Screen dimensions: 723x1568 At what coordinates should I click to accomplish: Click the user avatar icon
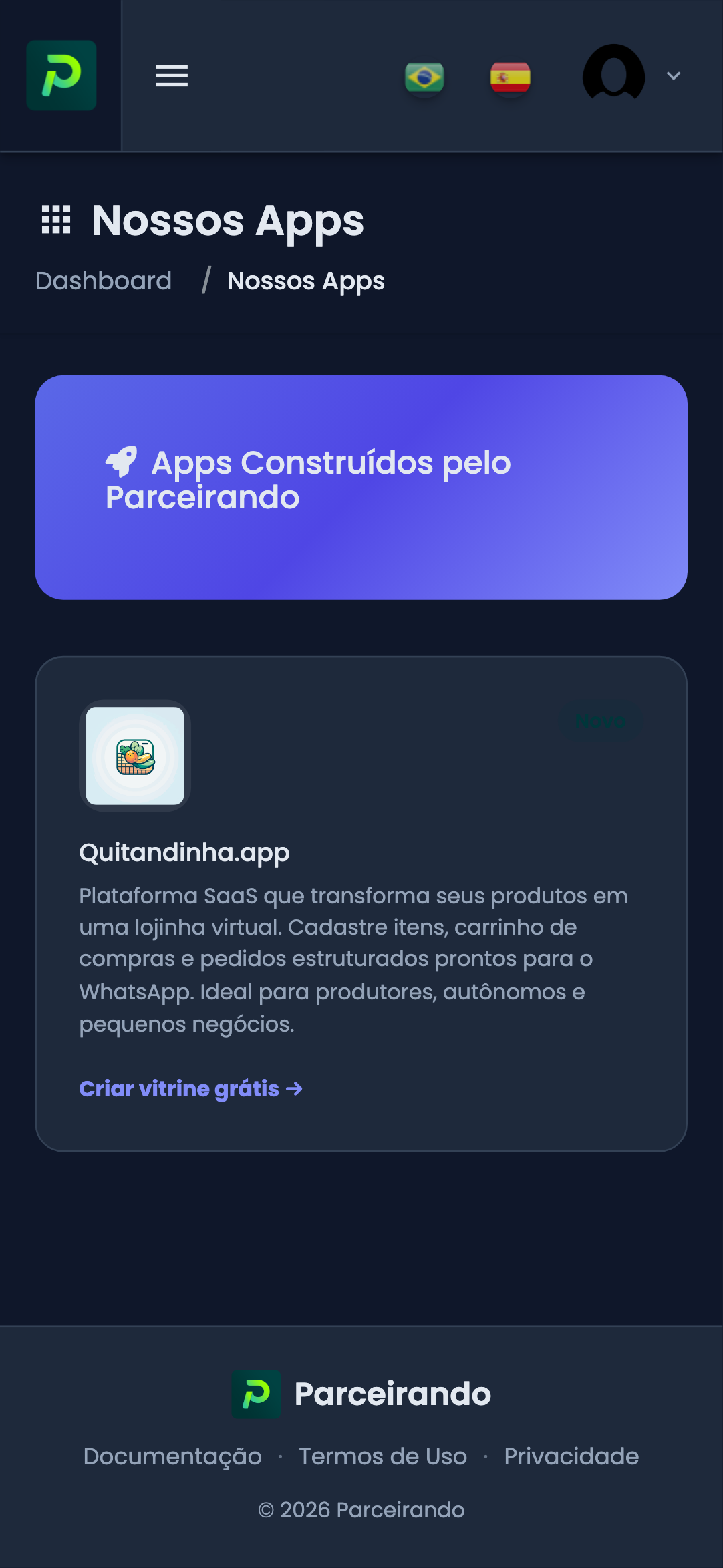[x=613, y=75]
